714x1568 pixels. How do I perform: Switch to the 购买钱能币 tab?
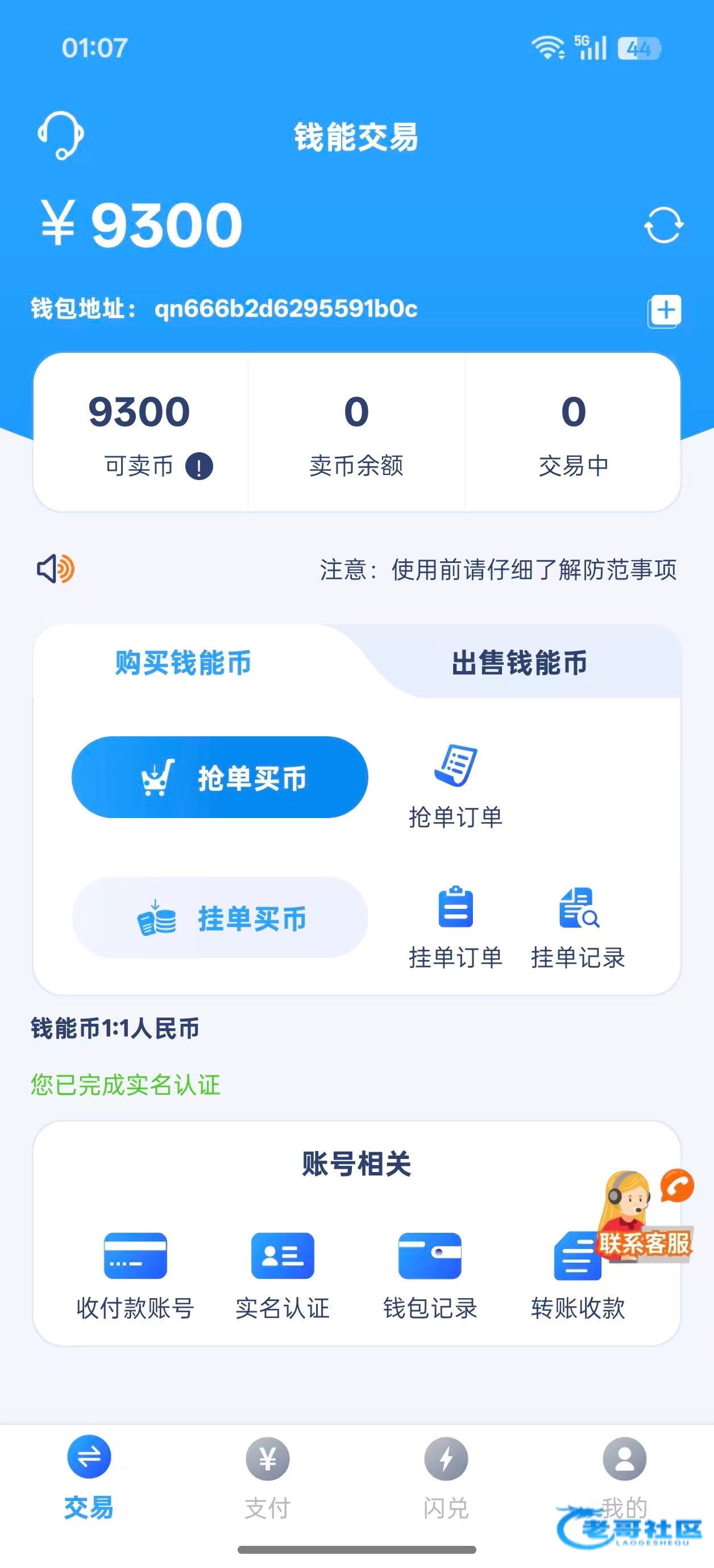183,663
